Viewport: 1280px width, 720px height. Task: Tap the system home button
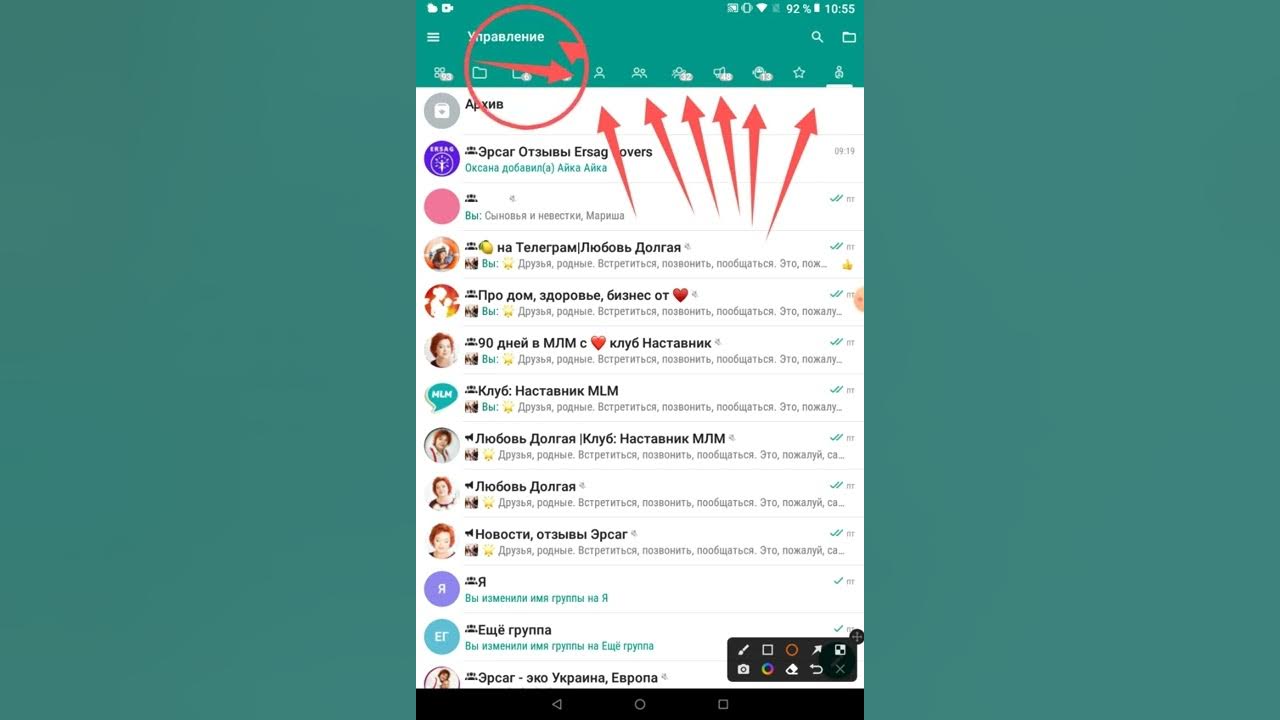tap(640, 704)
